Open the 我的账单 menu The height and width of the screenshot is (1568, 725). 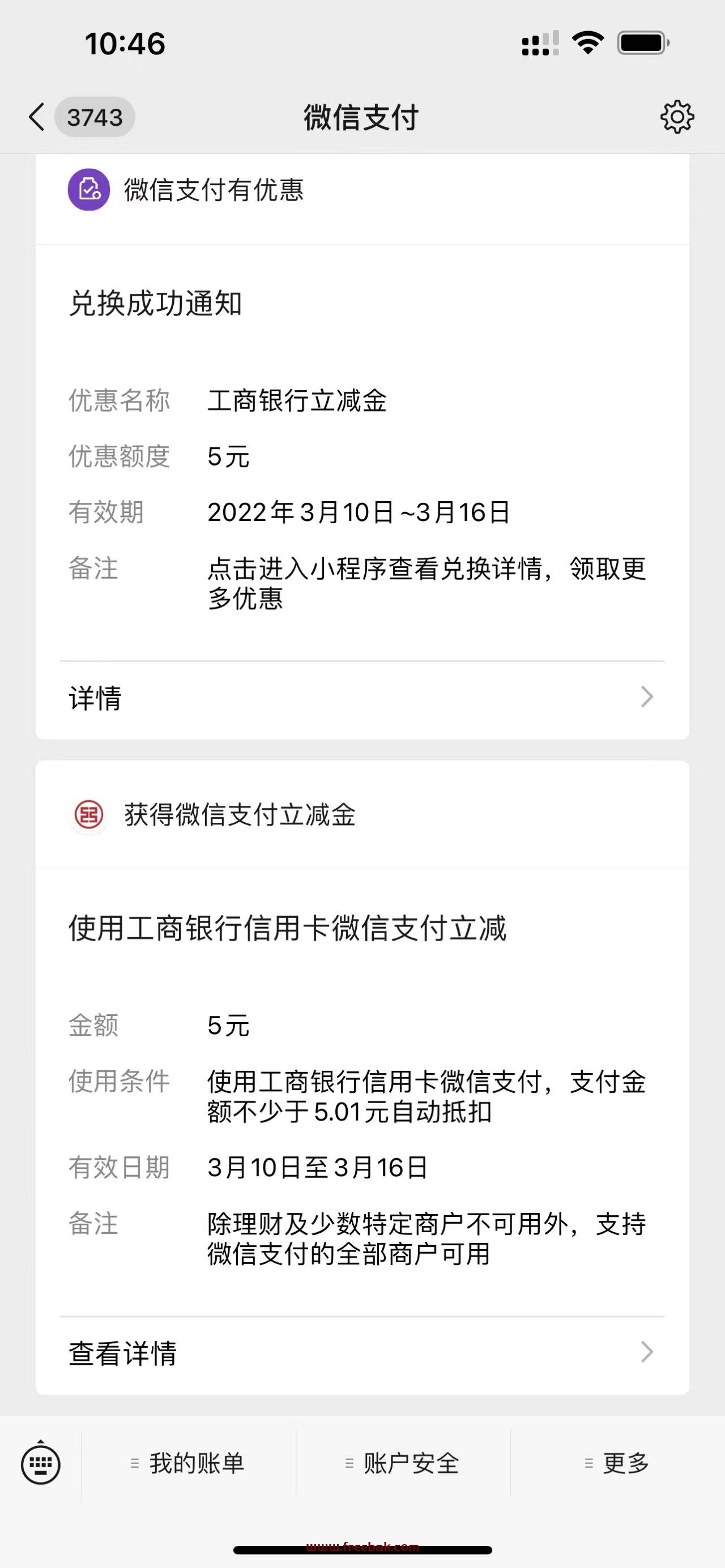pyautogui.click(x=189, y=1463)
